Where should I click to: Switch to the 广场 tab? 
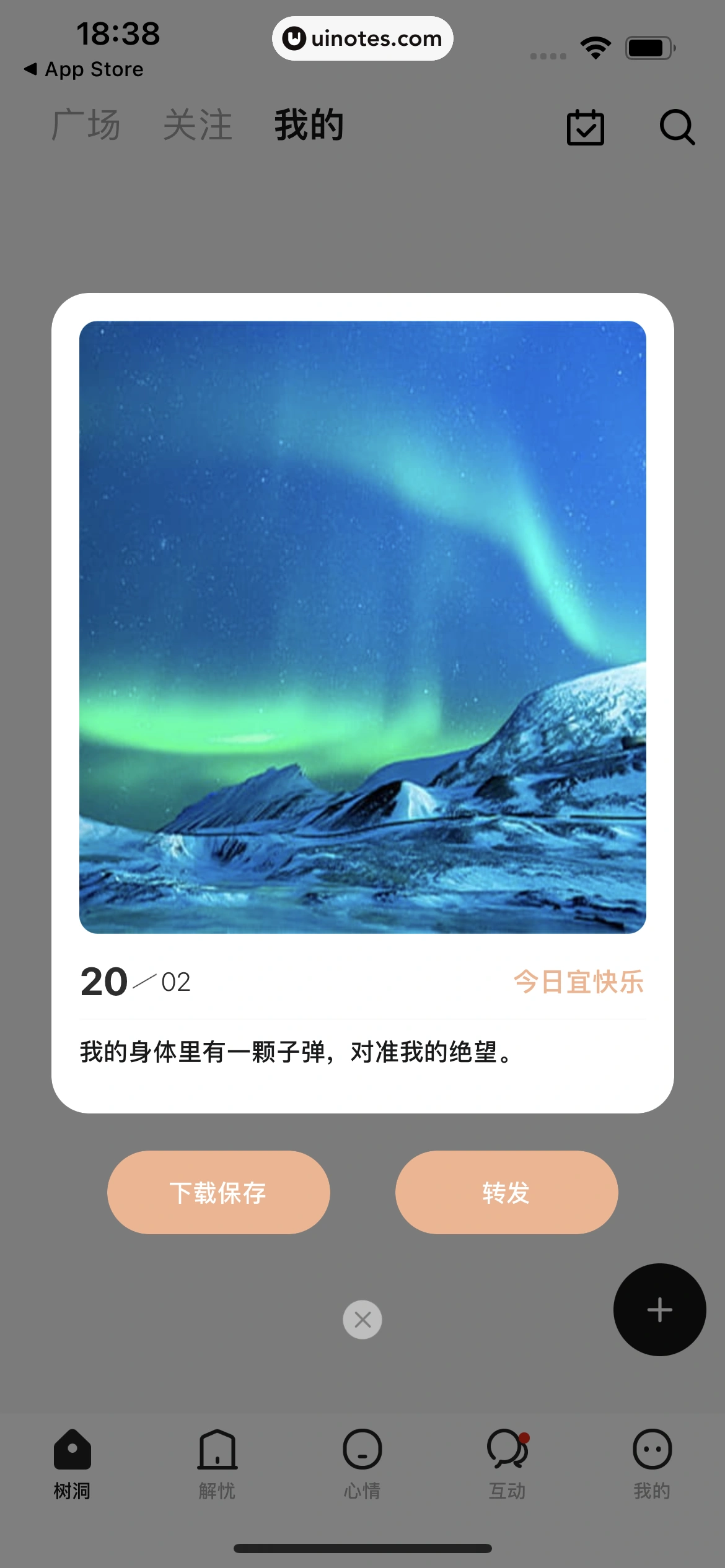86,125
